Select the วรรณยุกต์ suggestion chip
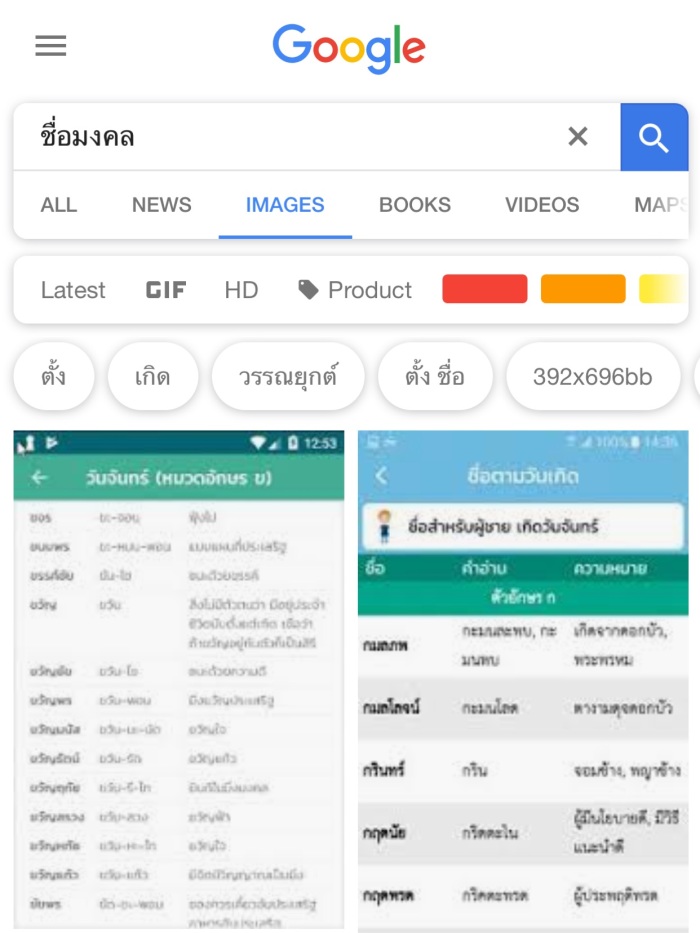 288,377
